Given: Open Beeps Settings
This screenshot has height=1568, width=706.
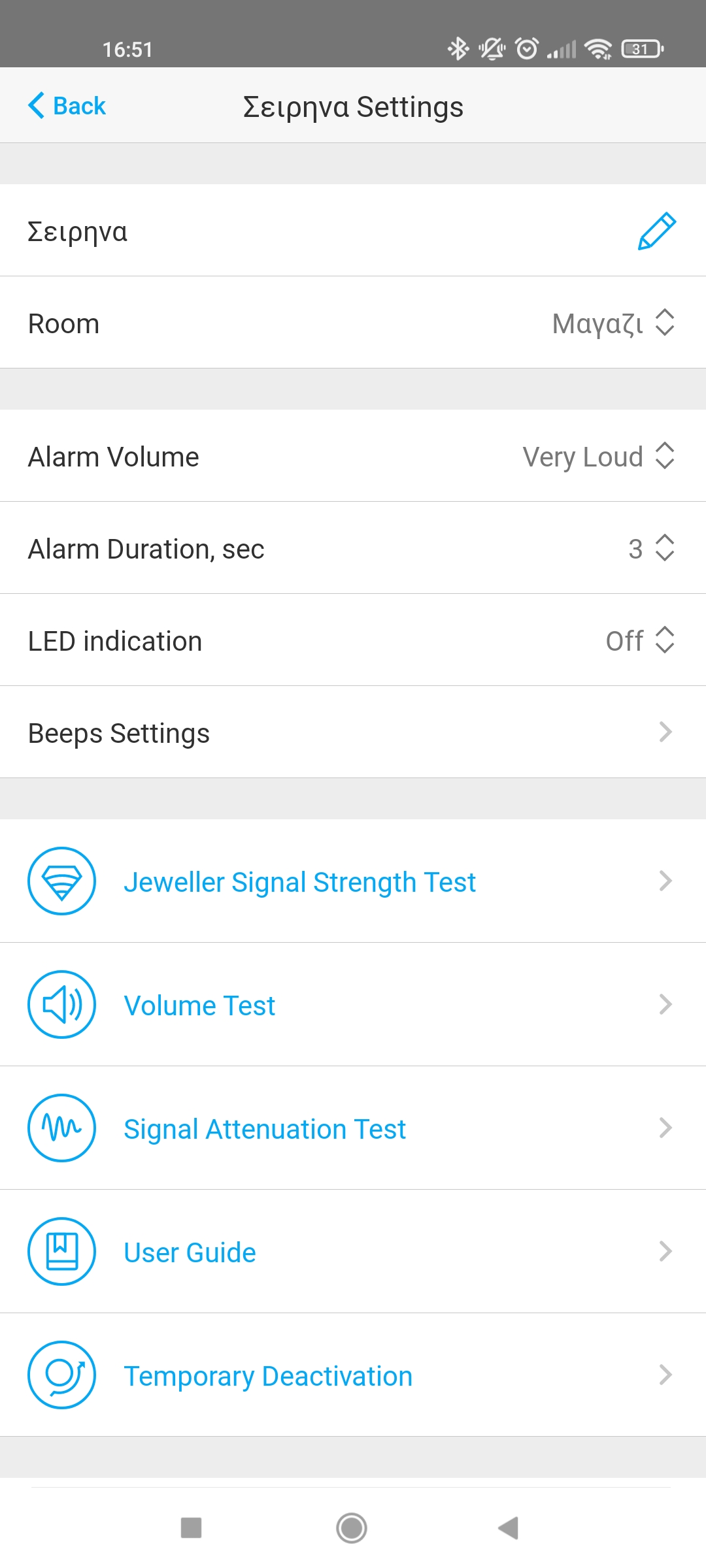Looking at the screenshot, I should pyautogui.click(x=353, y=732).
